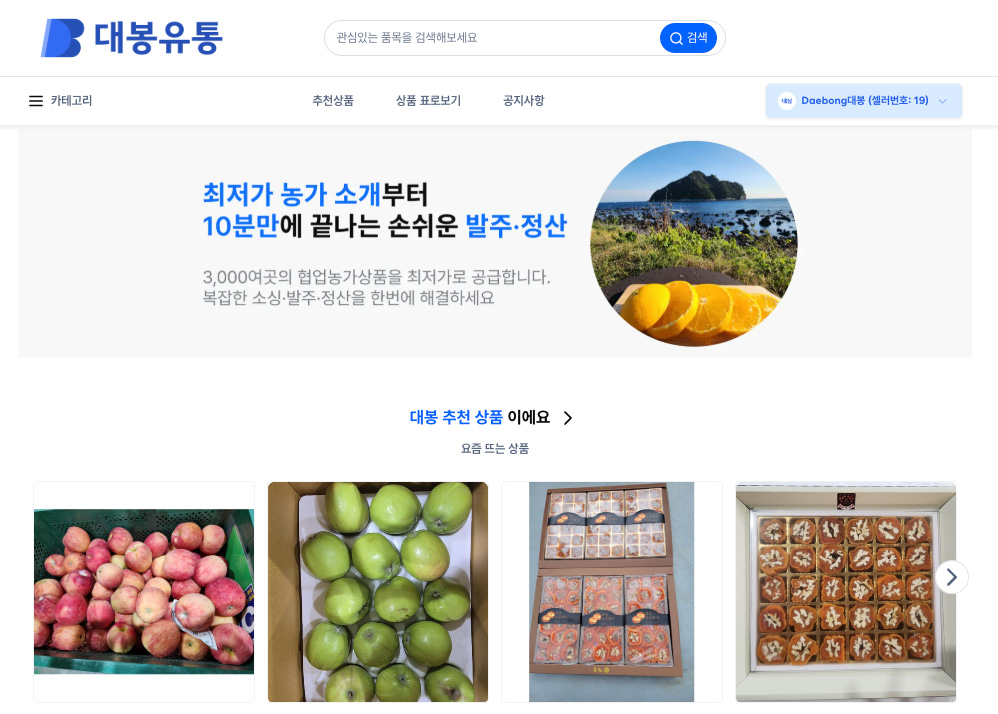This screenshot has height=714, width=998.
Task: Open the walnut persimmon gift box product
Action: point(845,591)
